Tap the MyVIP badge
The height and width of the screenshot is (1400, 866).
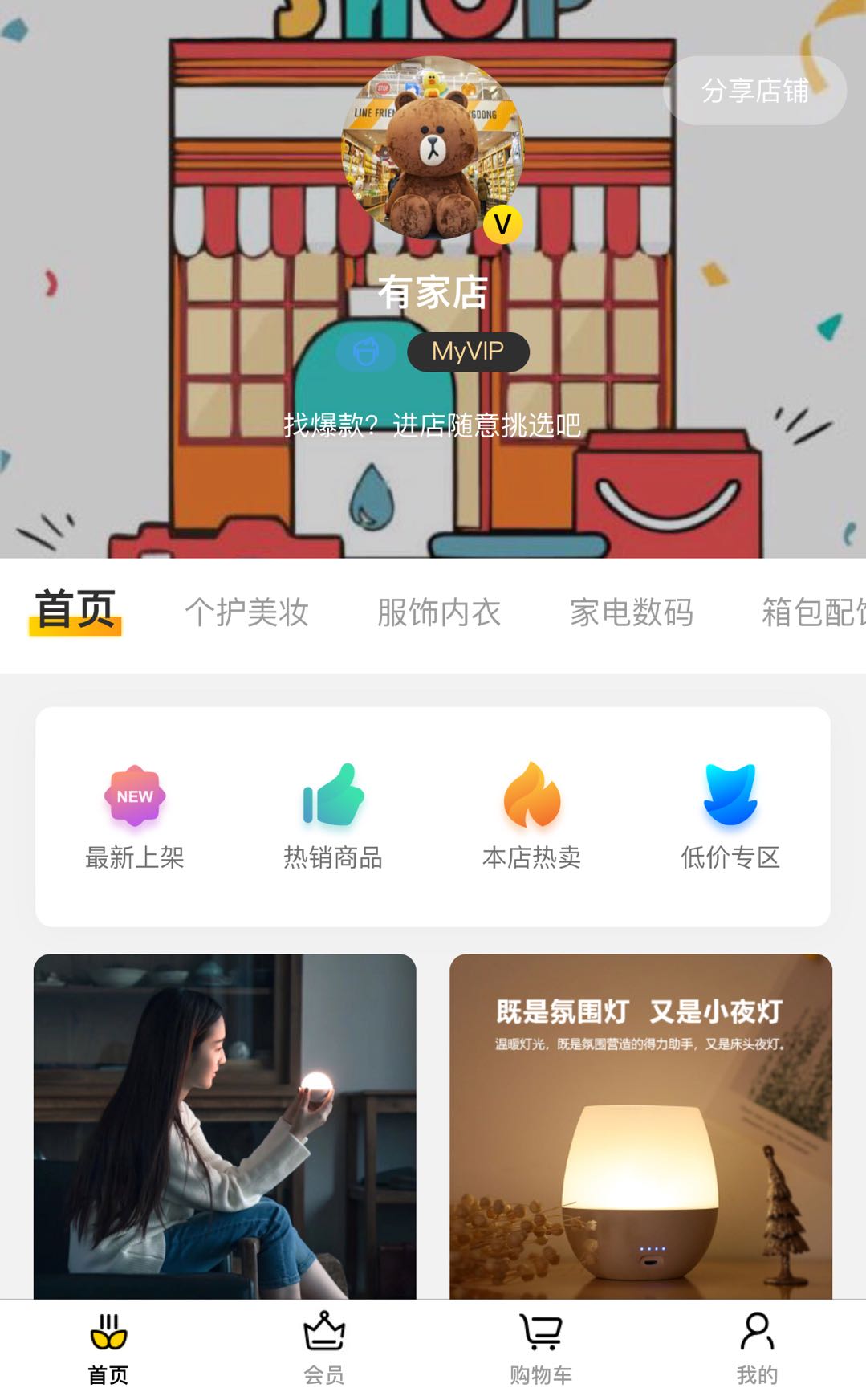click(x=468, y=352)
